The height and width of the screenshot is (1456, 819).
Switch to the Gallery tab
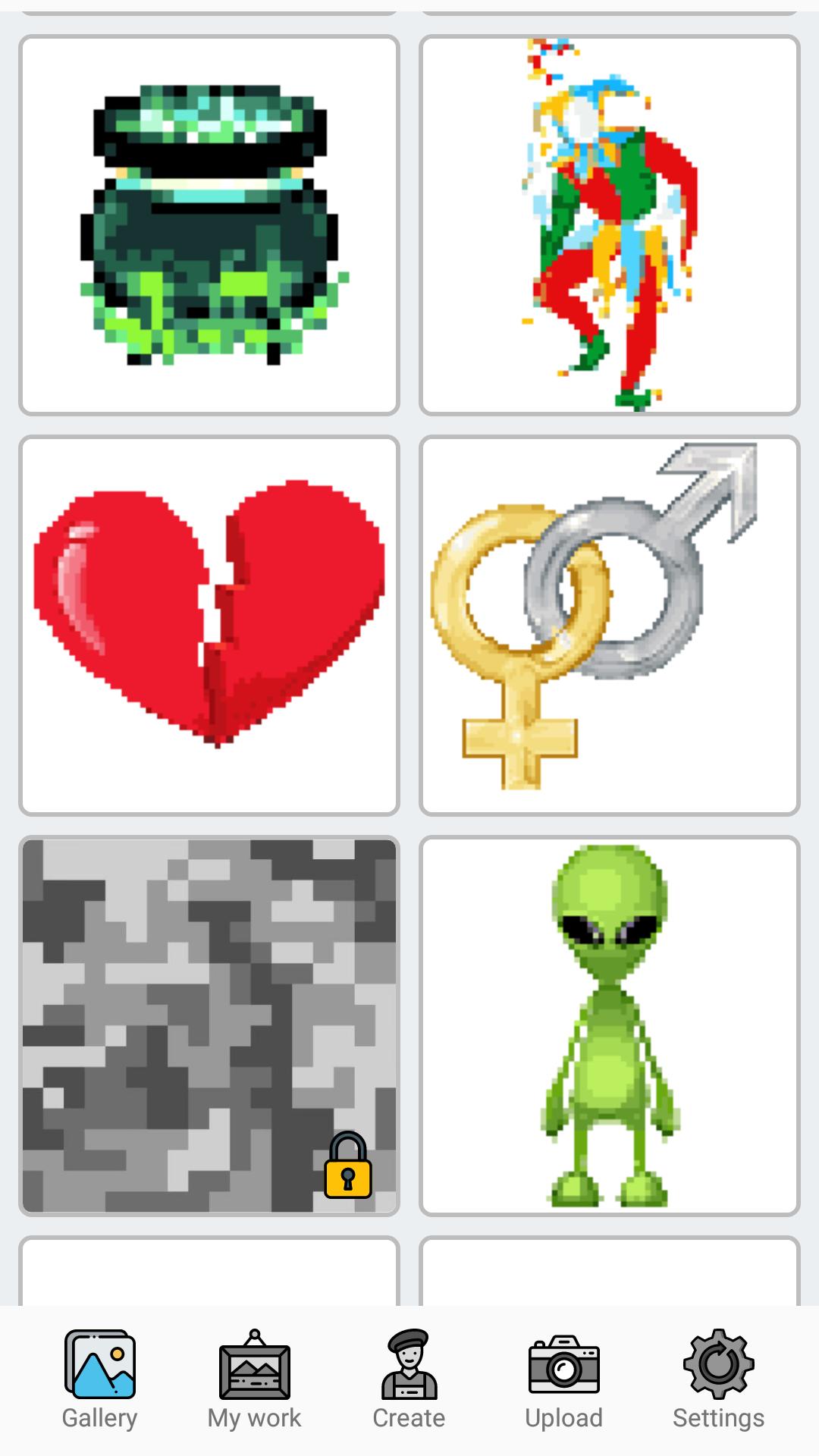click(100, 1380)
